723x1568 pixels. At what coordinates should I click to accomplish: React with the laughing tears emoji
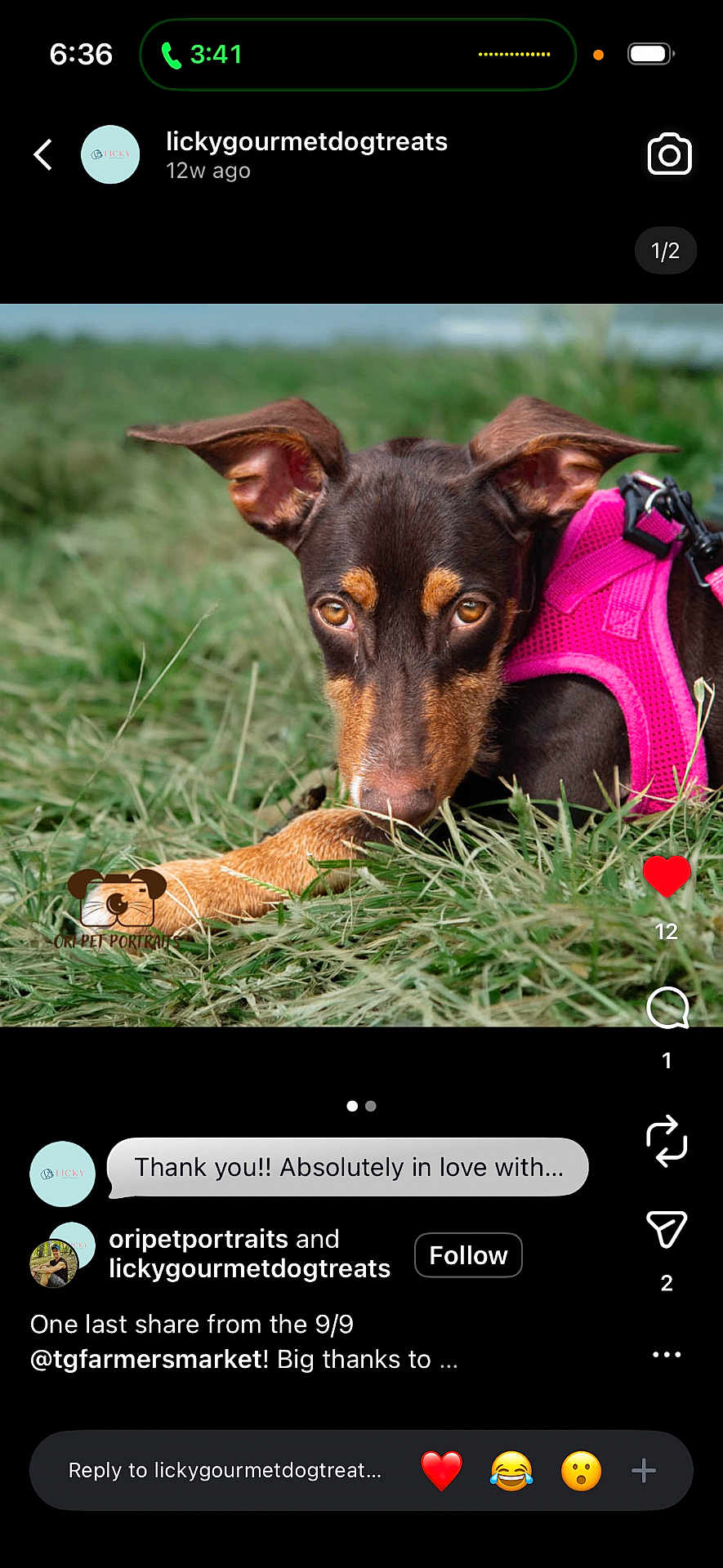(x=511, y=1471)
